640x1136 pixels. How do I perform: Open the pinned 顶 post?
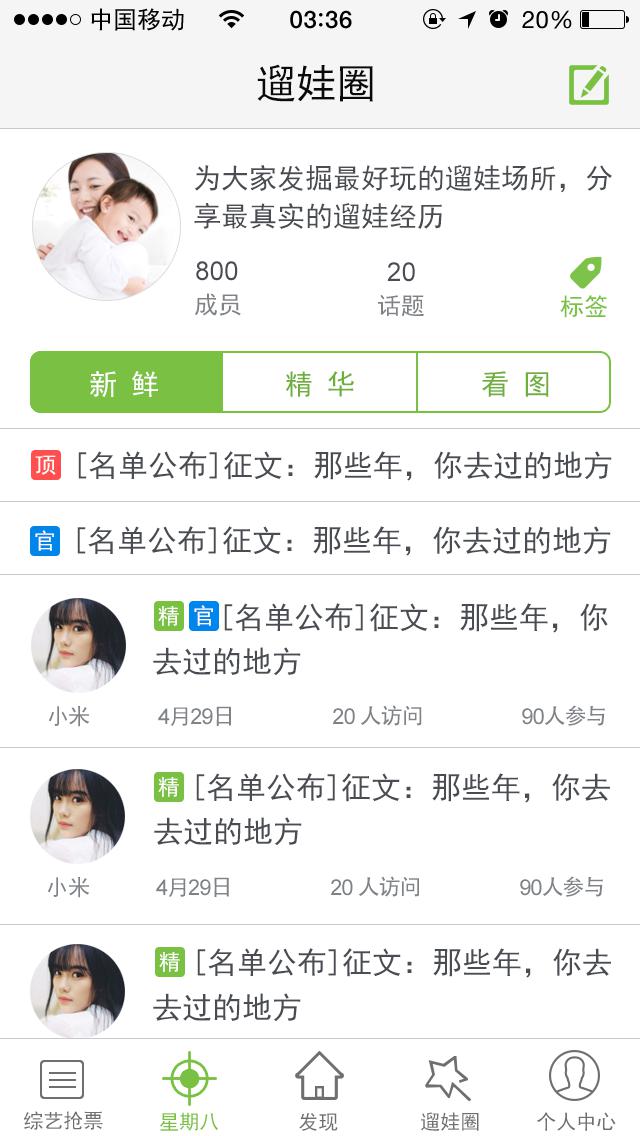click(x=320, y=466)
